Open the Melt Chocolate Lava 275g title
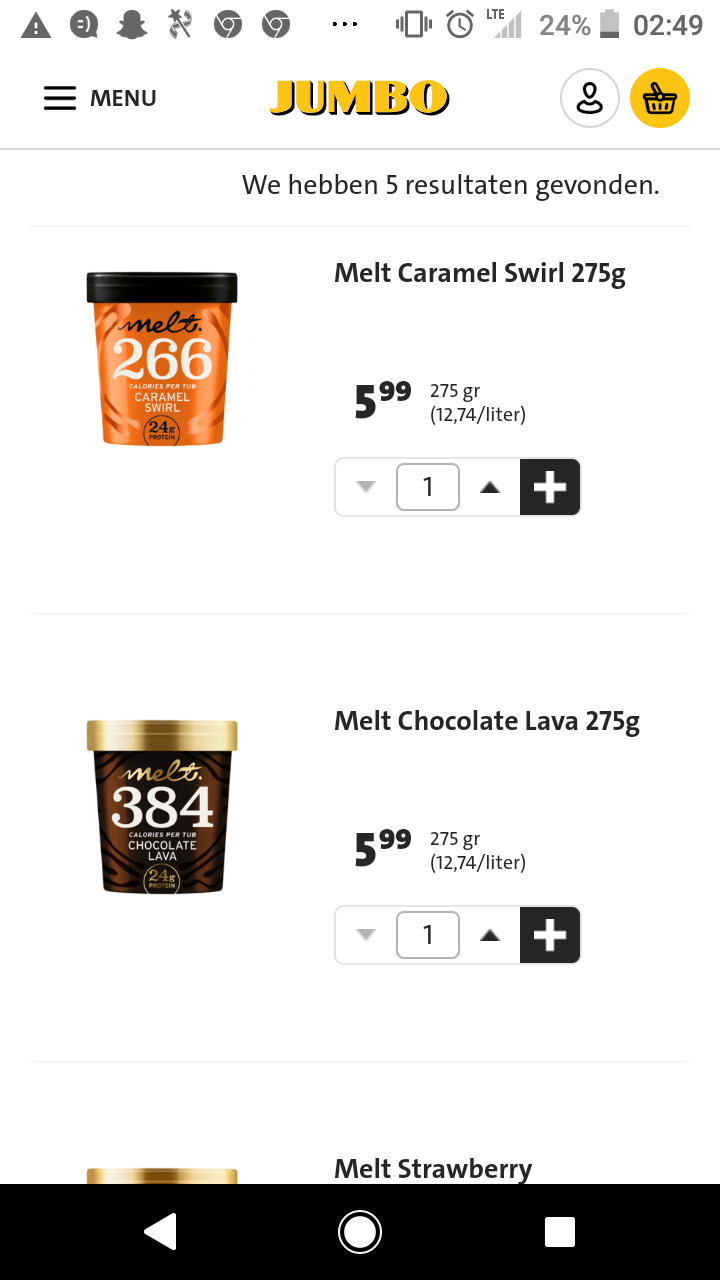Viewport: 720px width, 1280px height. point(487,721)
